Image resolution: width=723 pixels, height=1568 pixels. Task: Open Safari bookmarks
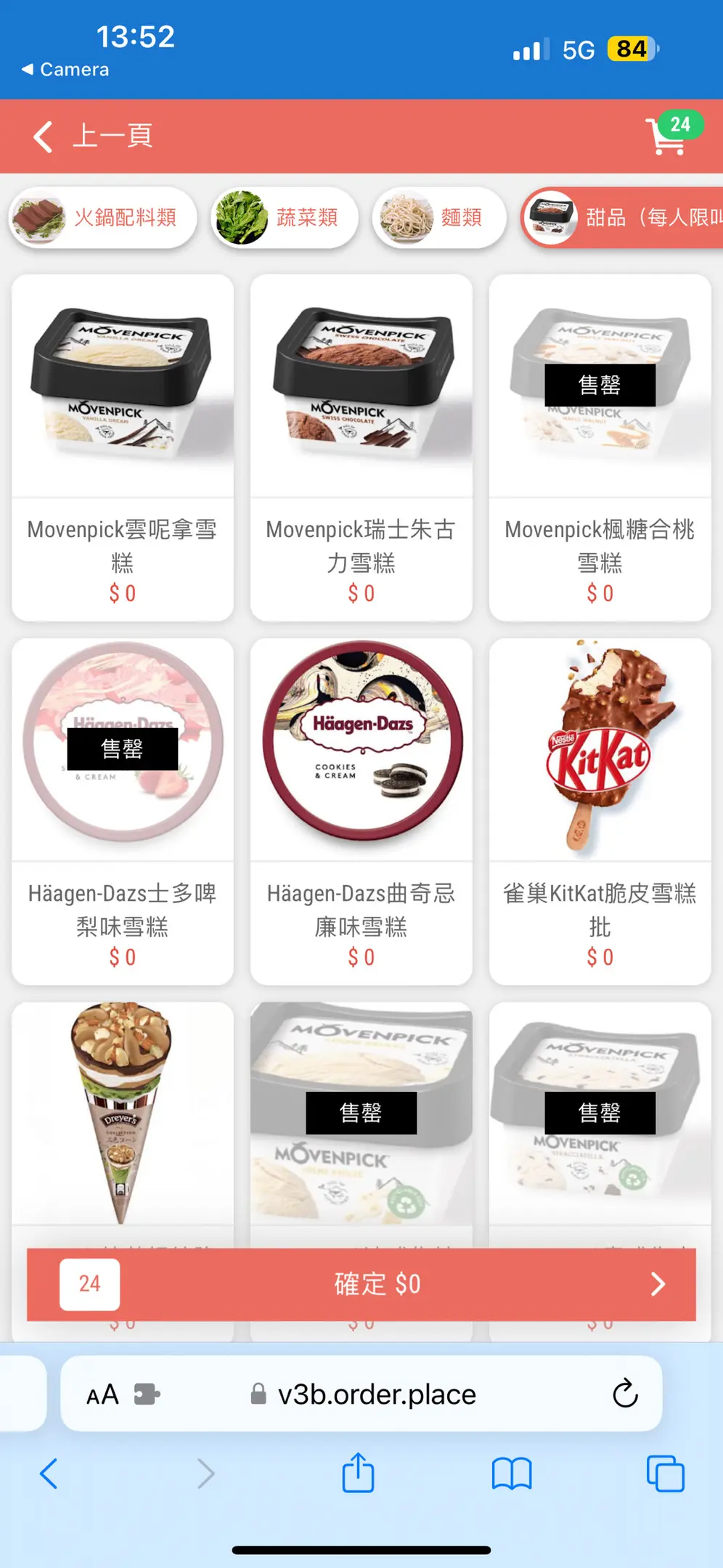click(512, 1474)
